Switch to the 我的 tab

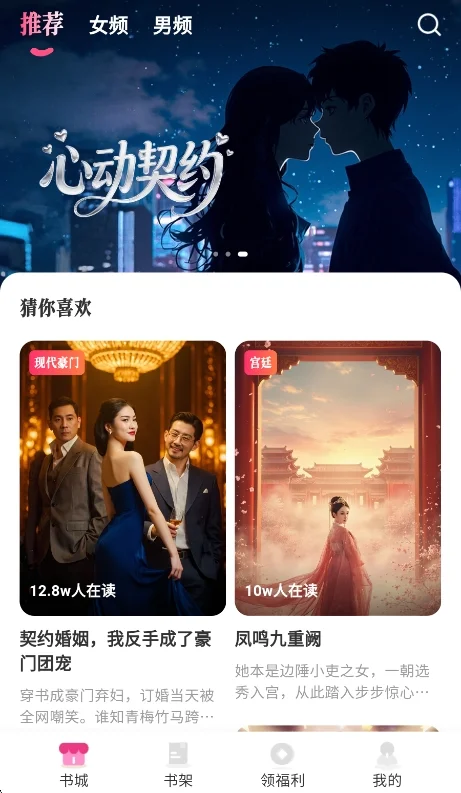pyautogui.click(x=387, y=765)
